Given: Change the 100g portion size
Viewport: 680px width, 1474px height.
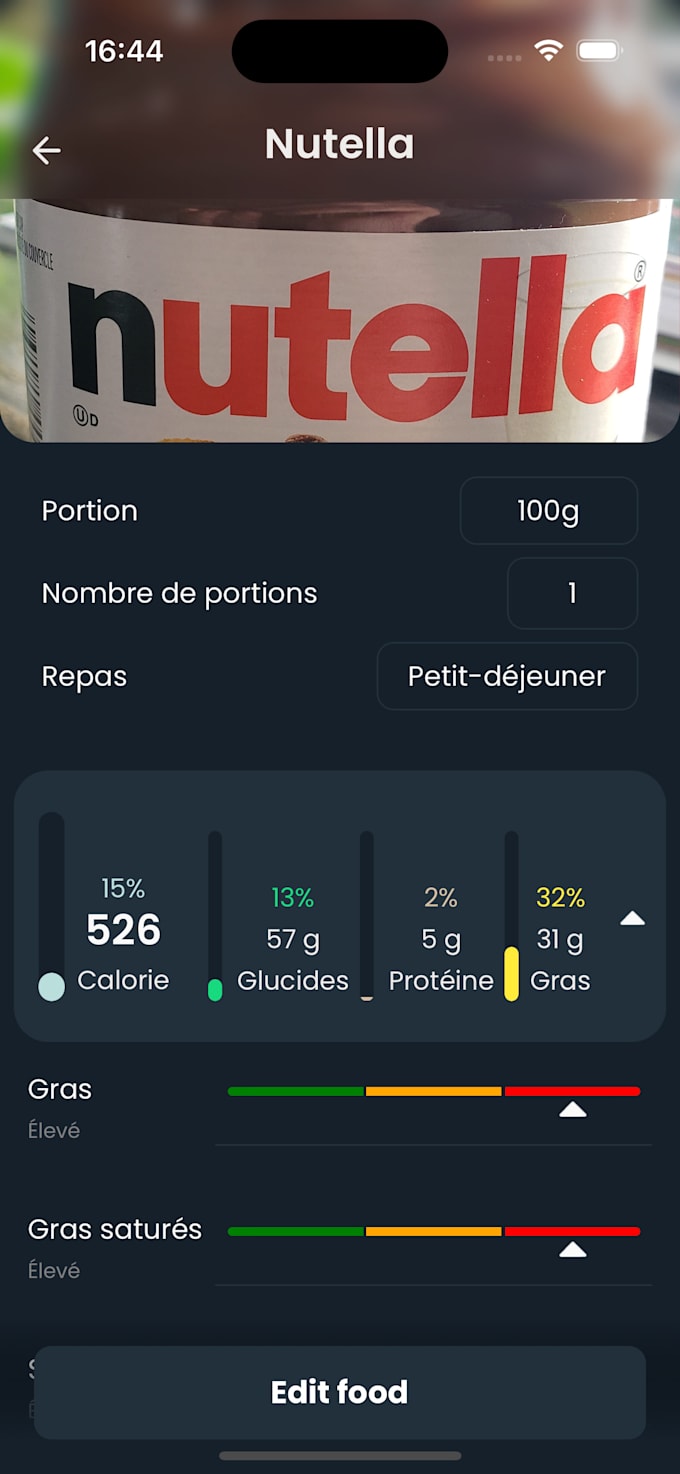Looking at the screenshot, I should pyautogui.click(x=548, y=511).
